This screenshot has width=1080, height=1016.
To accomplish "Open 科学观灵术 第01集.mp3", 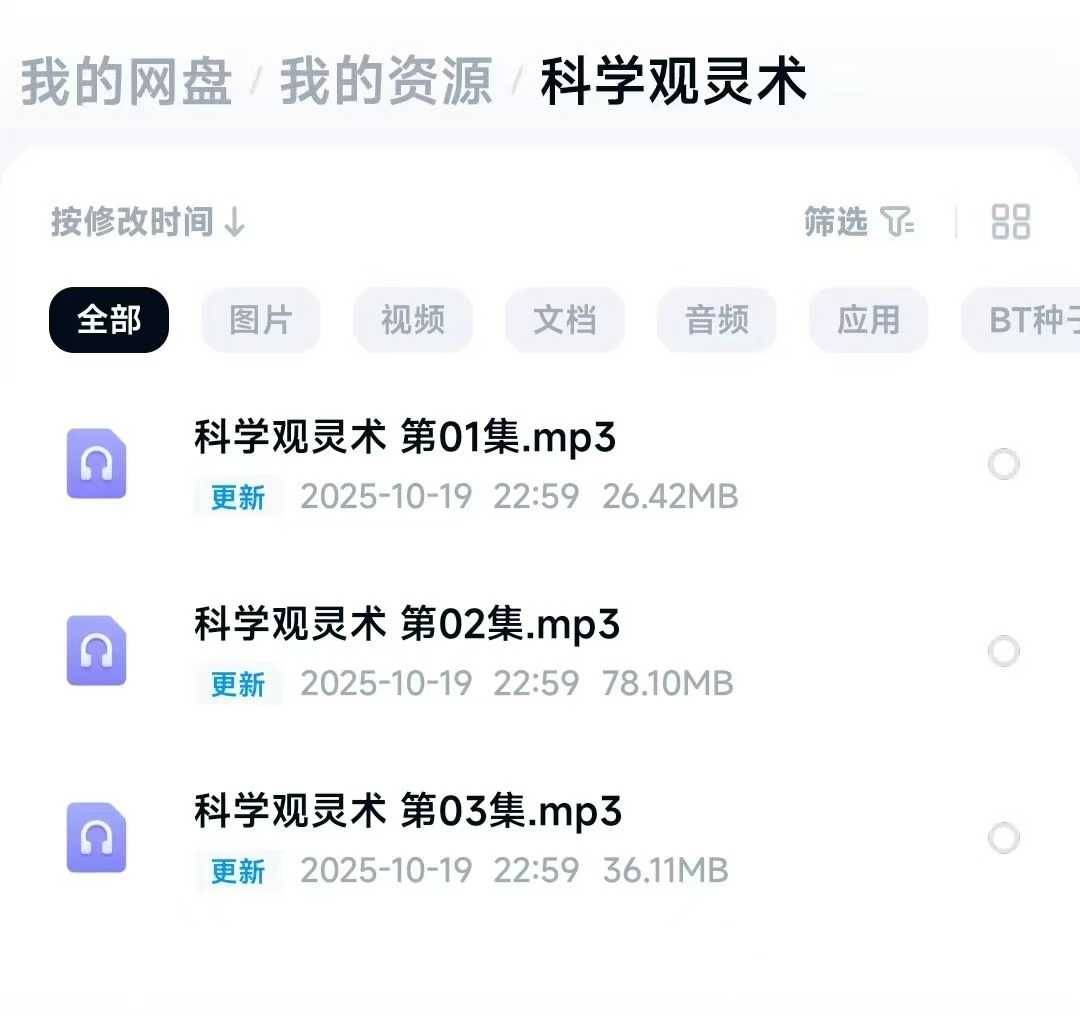I will (405, 438).
